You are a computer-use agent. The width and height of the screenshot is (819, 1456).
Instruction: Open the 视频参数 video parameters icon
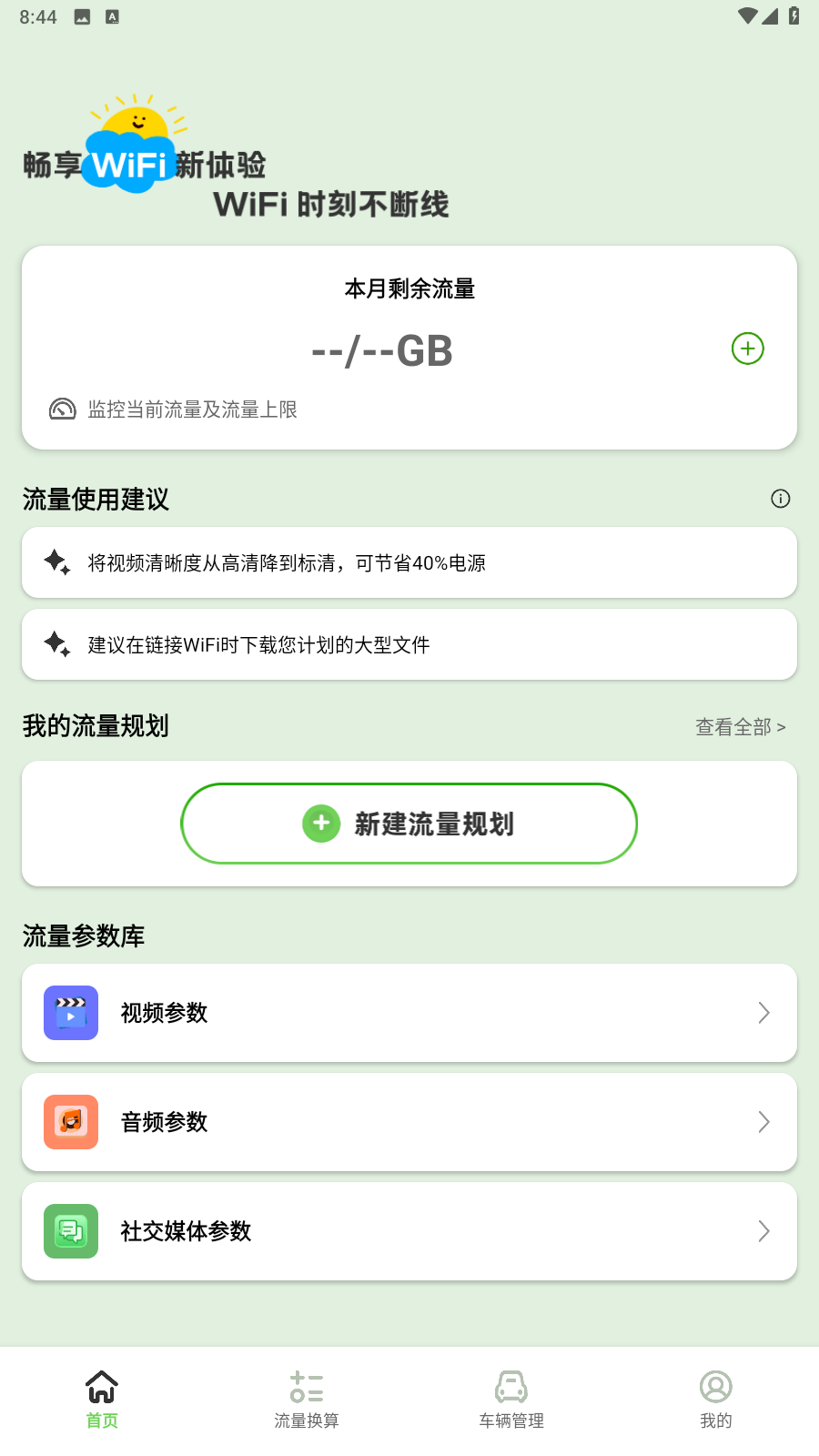(70, 1013)
